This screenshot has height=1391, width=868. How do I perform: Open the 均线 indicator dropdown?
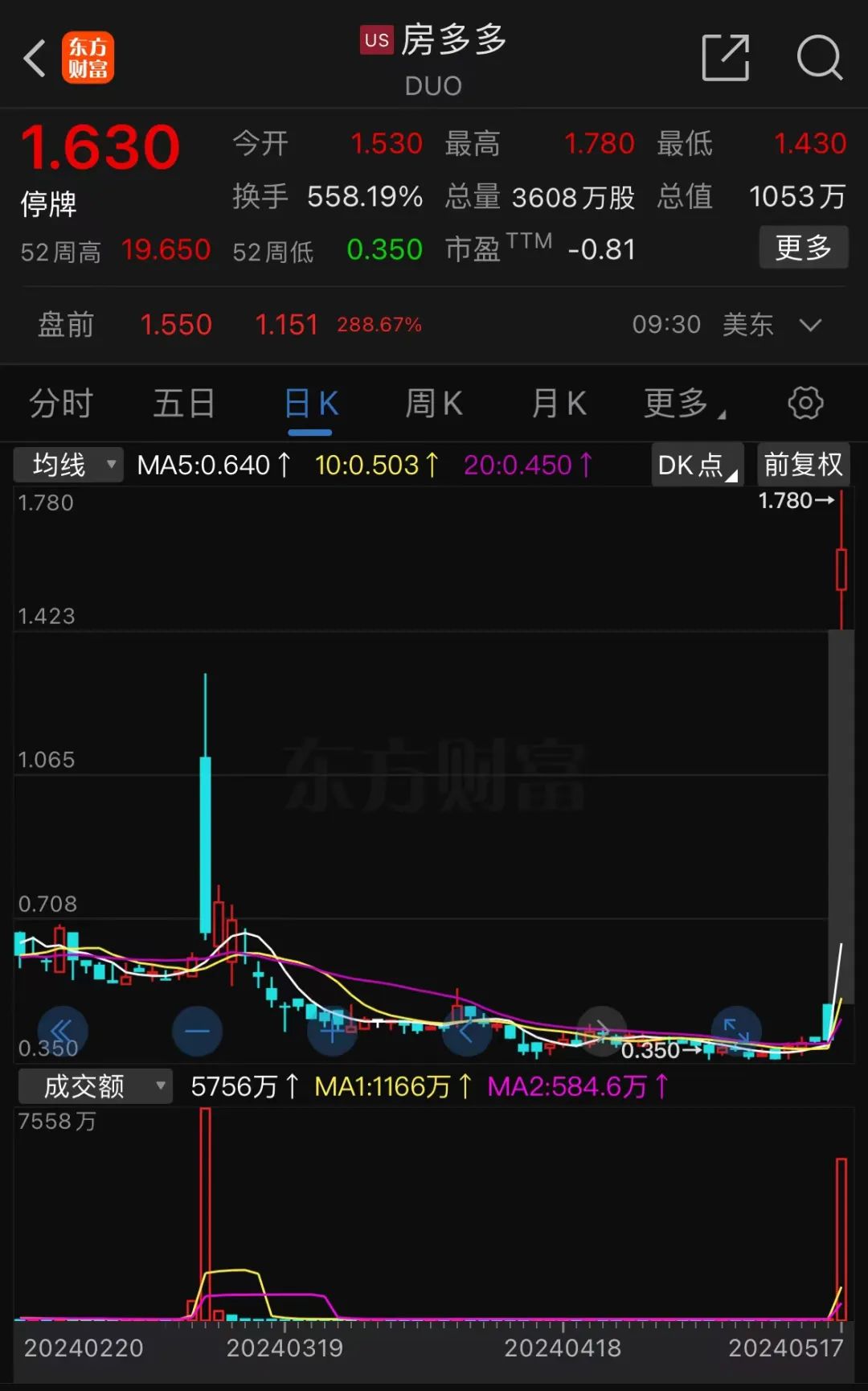(68, 465)
